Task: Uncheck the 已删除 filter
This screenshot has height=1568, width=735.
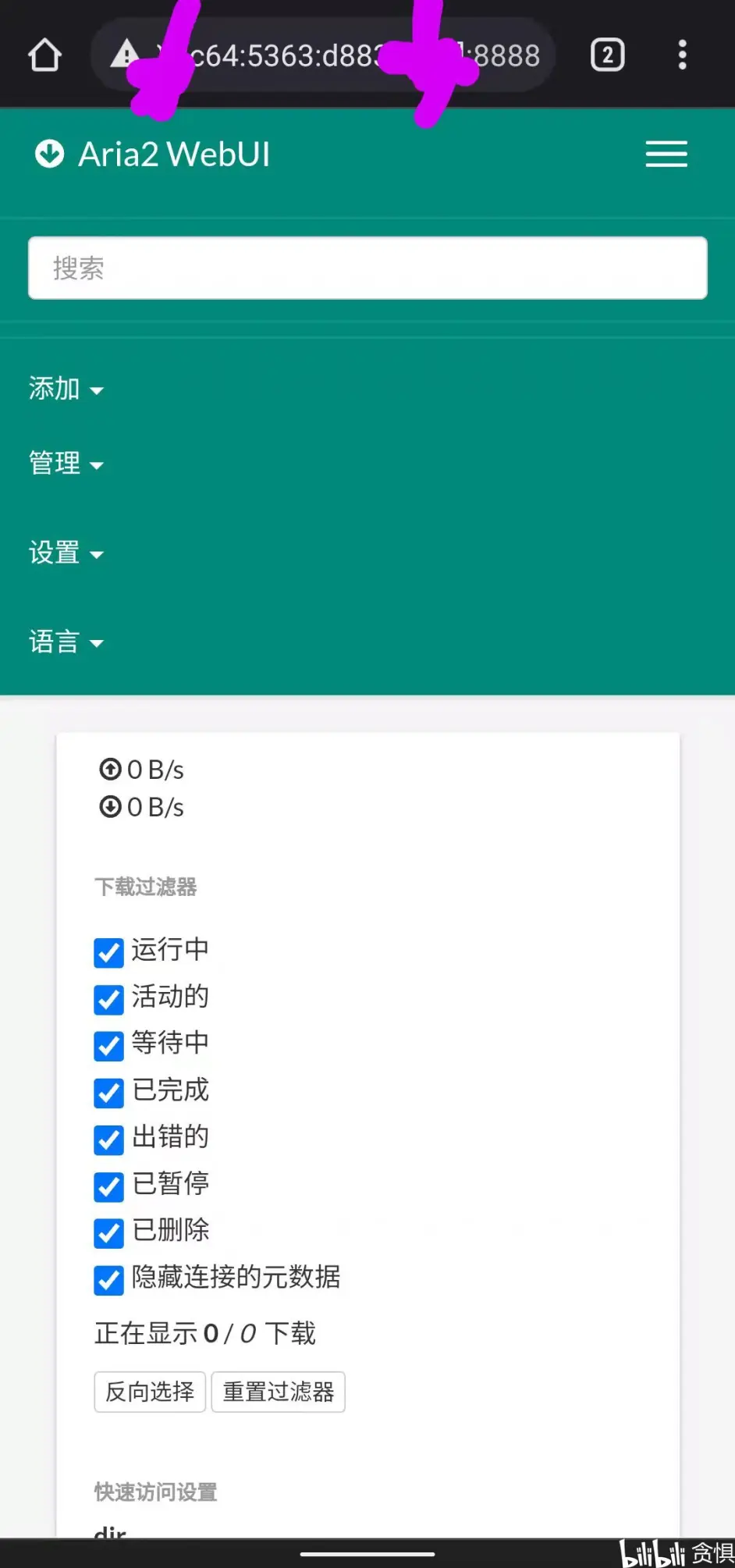Action: [108, 1233]
